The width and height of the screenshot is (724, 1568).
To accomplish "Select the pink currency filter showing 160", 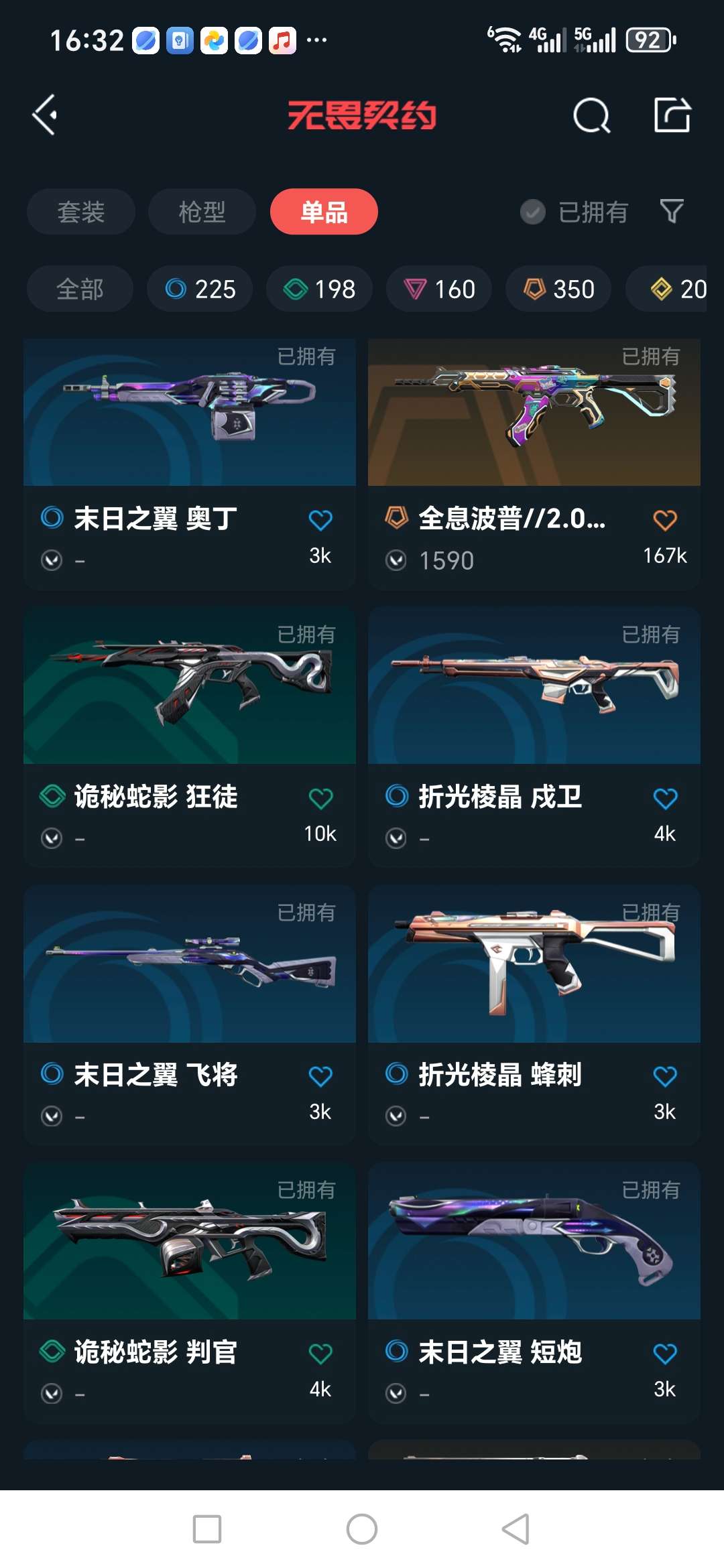I will [x=438, y=289].
